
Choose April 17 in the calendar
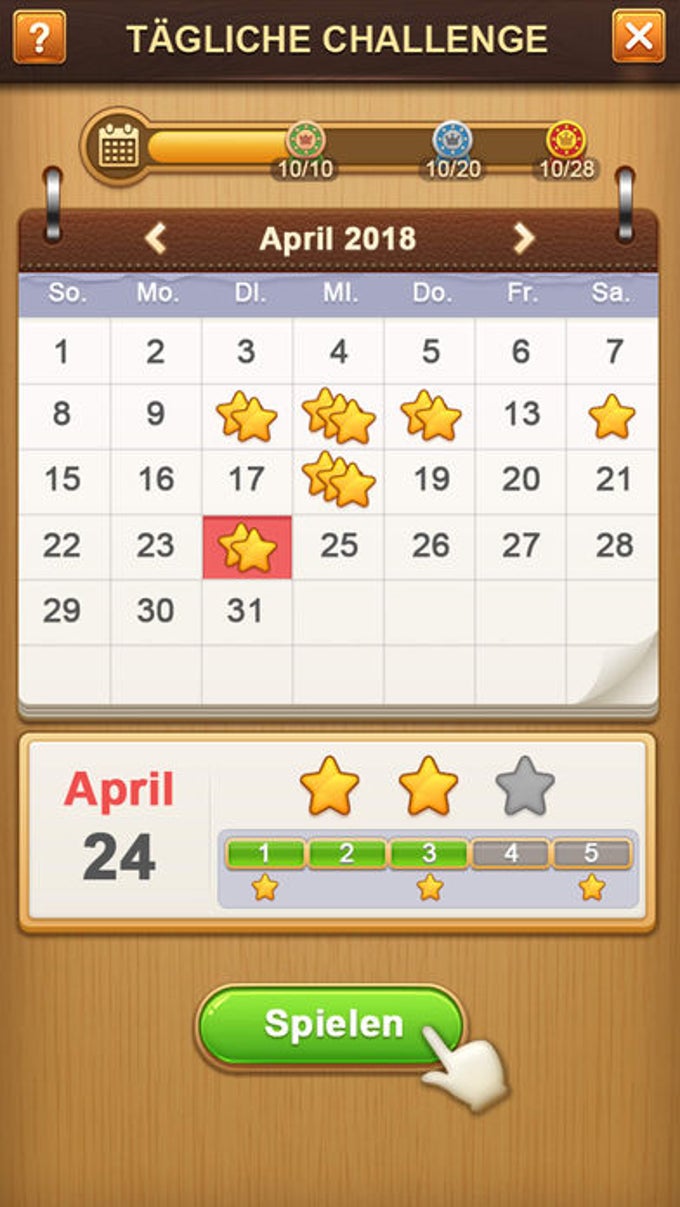tap(246, 480)
